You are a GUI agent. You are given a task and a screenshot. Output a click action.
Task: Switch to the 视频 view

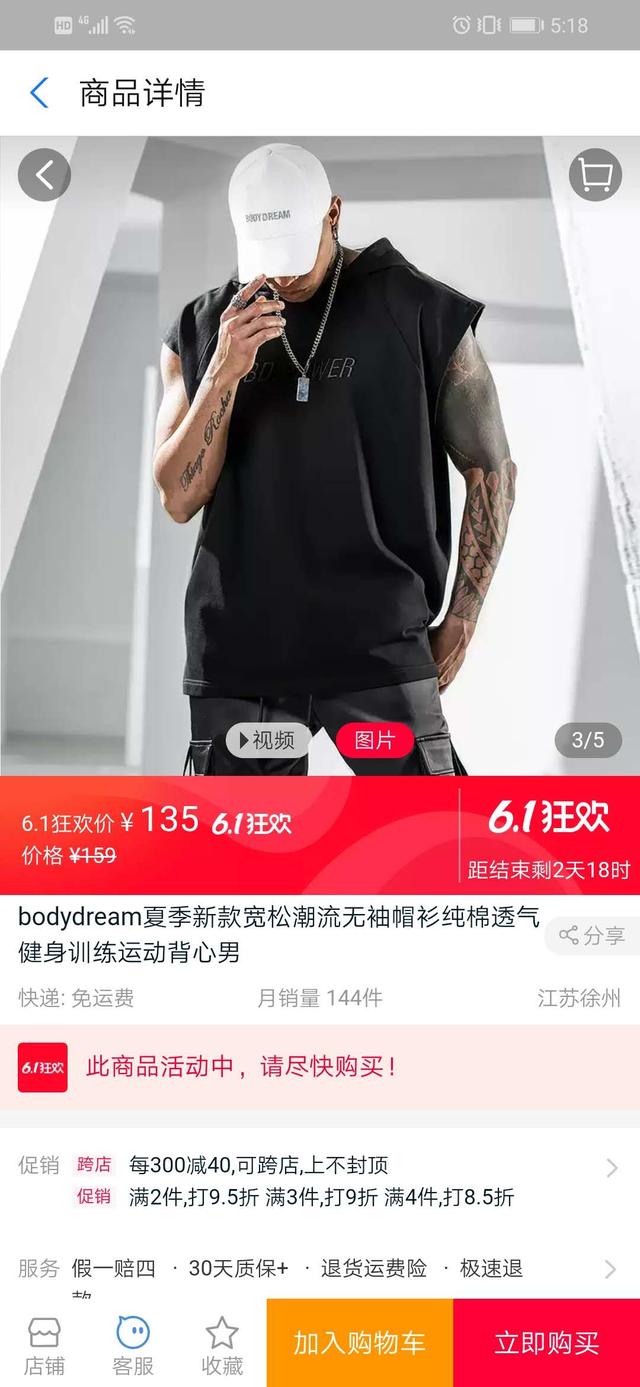pos(268,740)
